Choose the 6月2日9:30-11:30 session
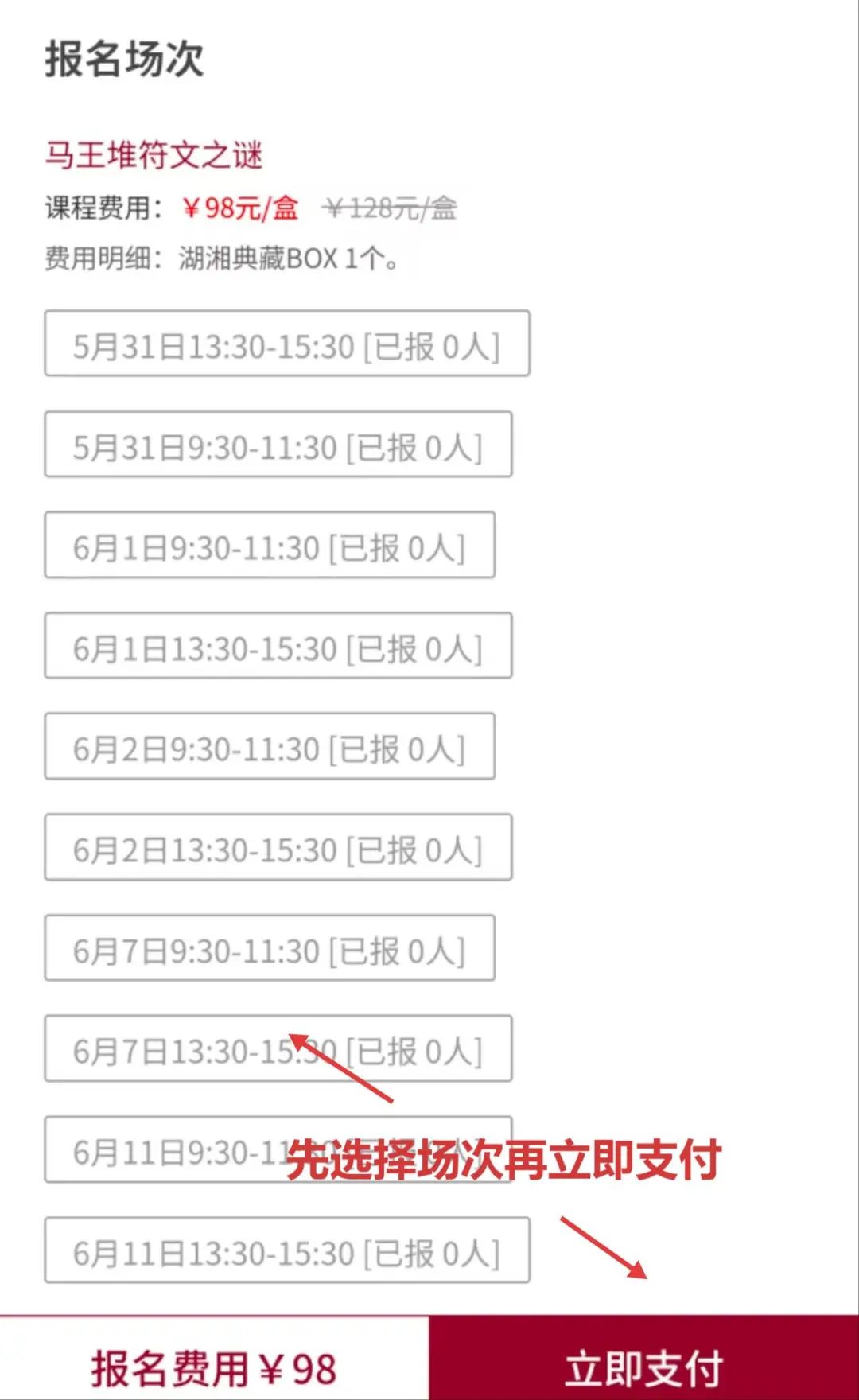The image size is (859, 1400). click(x=270, y=746)
